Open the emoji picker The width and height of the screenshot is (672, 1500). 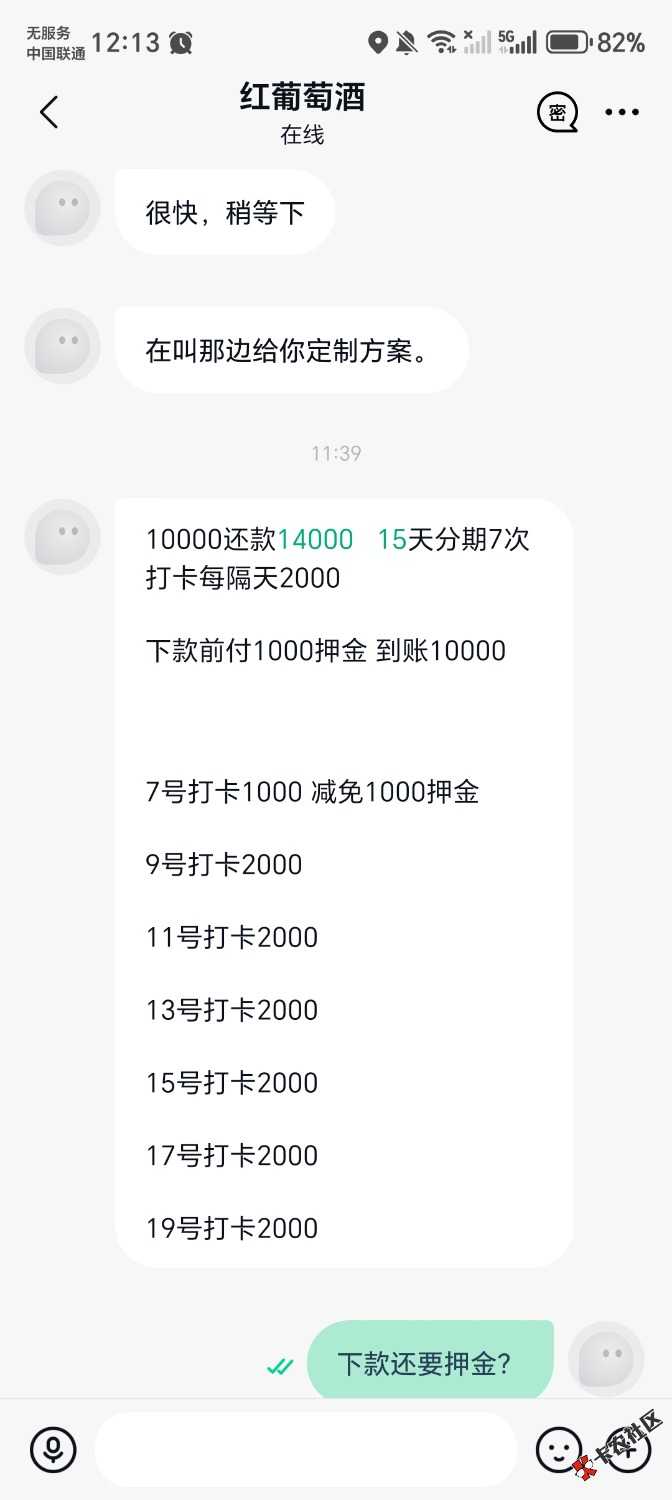pyautogui.click(x=559, y=1448)
